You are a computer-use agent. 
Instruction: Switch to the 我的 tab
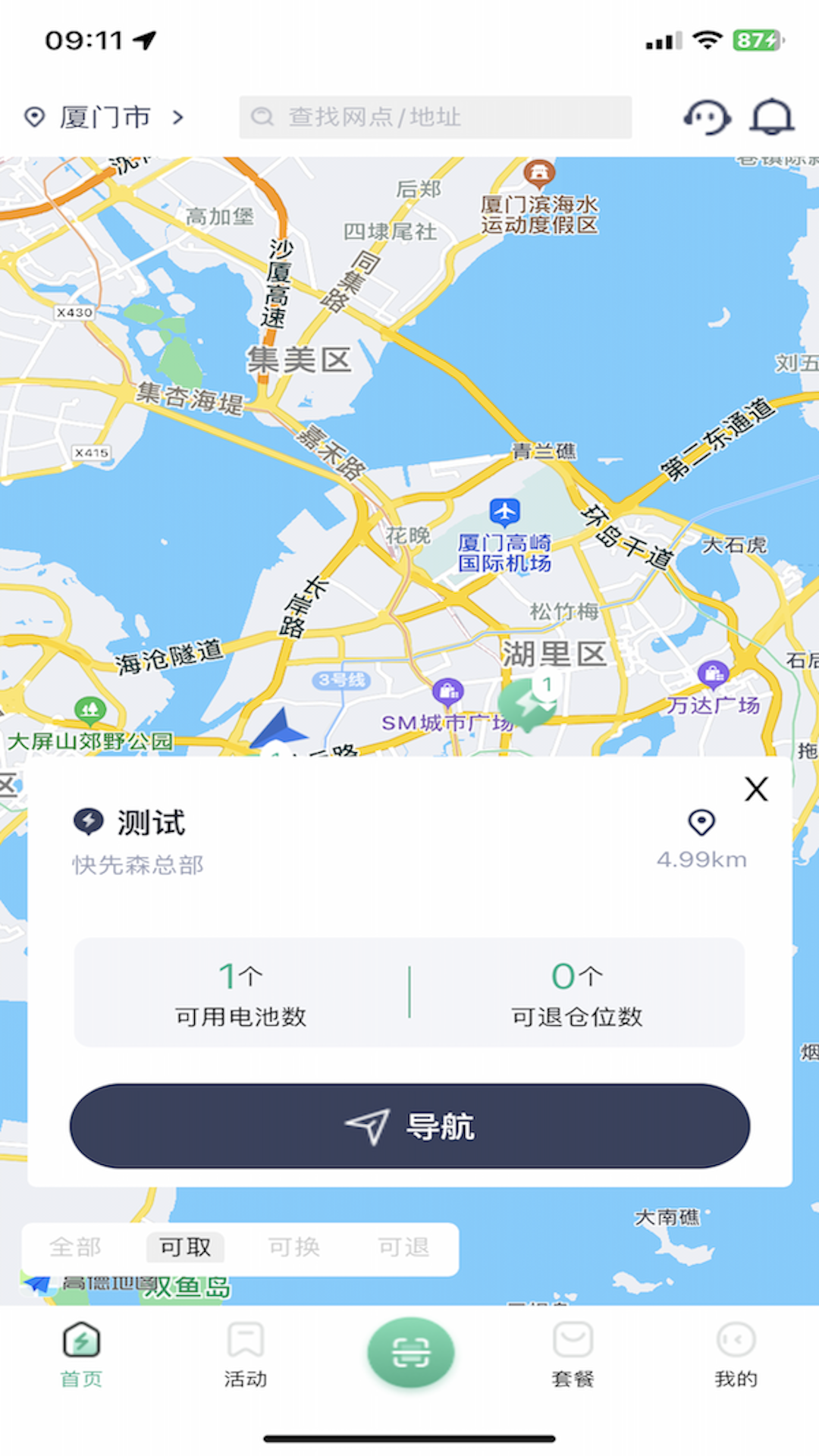(736, 1355)
